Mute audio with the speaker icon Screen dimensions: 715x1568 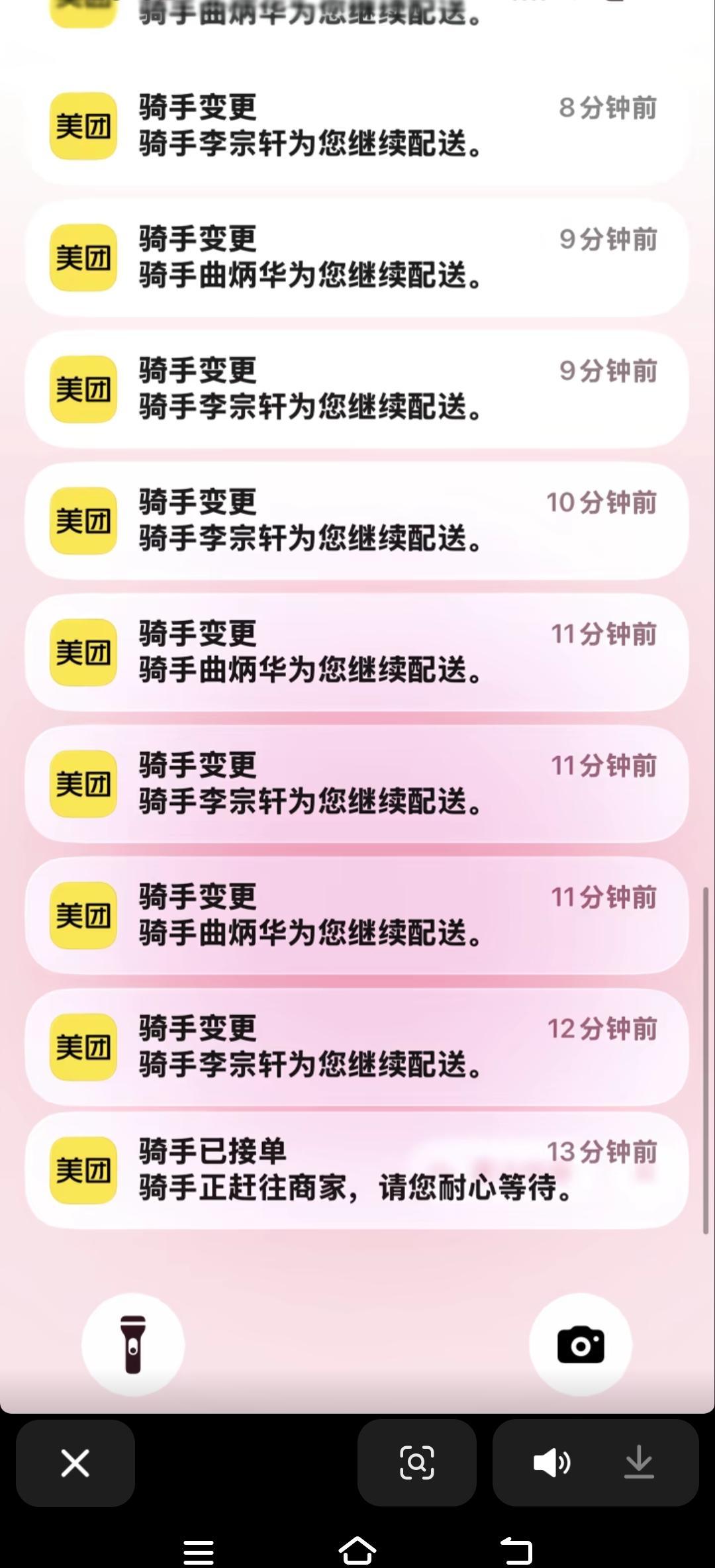(x=553, y=1463)
